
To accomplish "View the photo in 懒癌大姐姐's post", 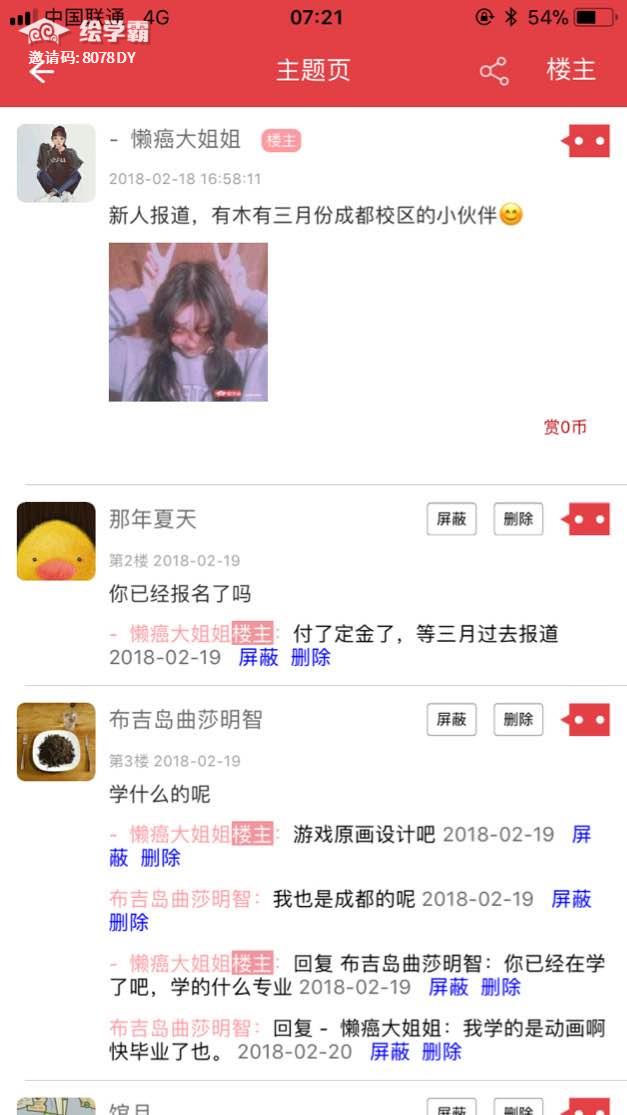I will [x=188, y=321].
